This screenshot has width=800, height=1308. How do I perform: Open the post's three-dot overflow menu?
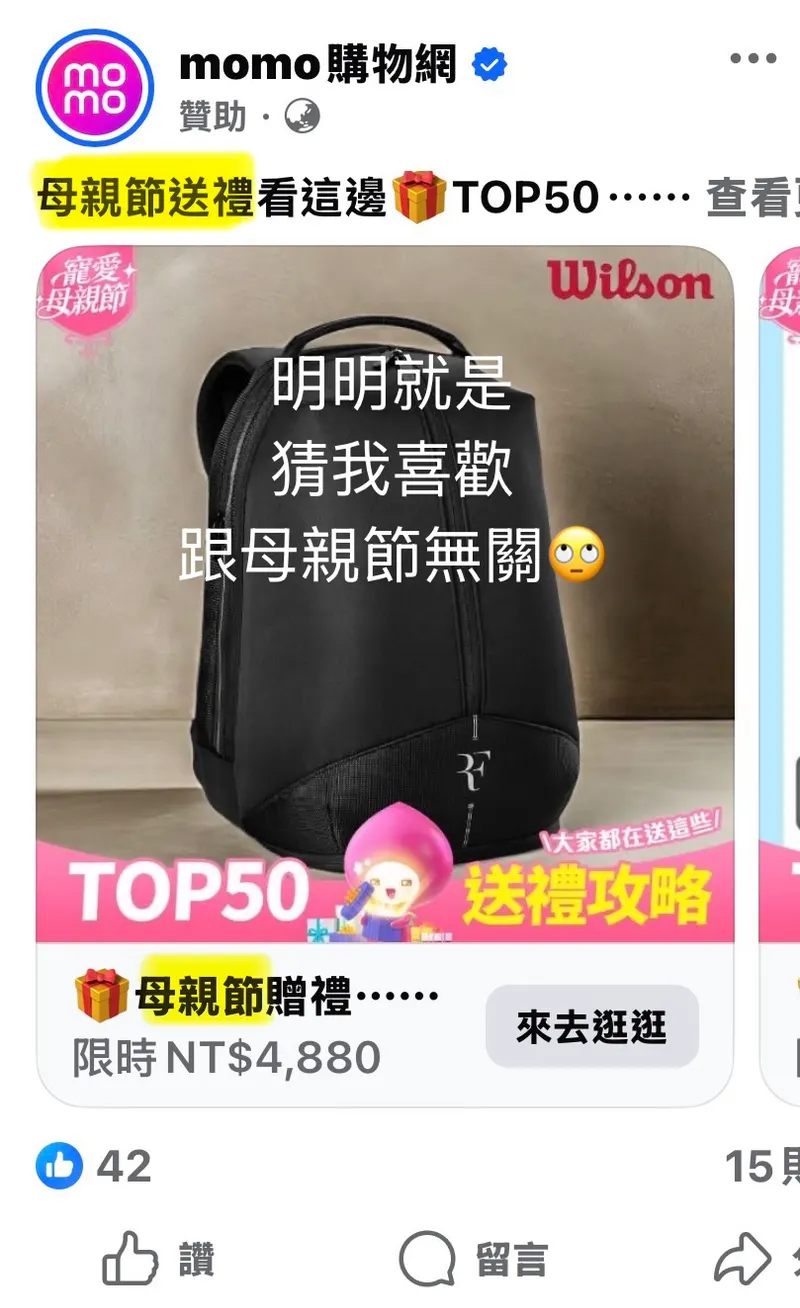tap(752, 60)
